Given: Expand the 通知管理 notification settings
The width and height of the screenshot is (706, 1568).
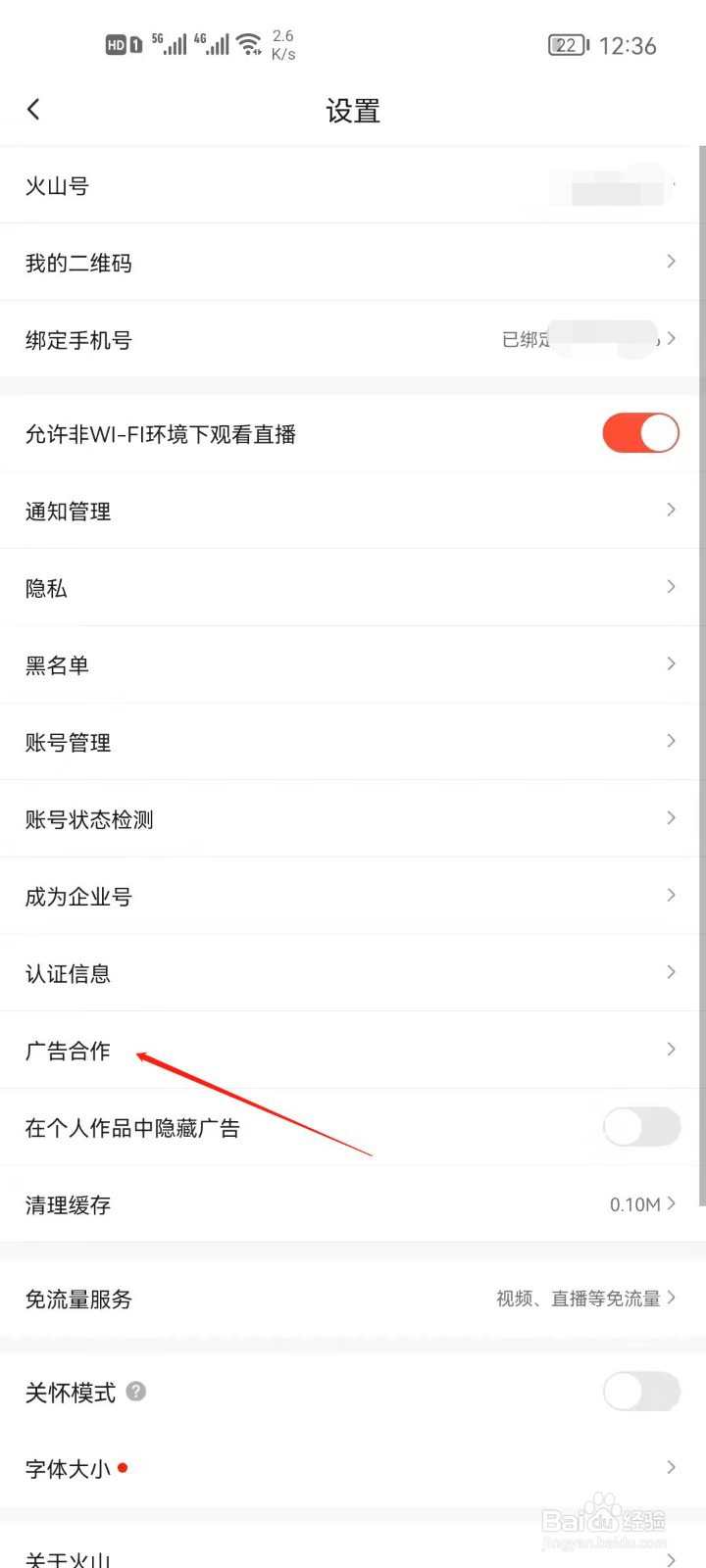Looking at the screenshot, I should (x=671, y=511).
